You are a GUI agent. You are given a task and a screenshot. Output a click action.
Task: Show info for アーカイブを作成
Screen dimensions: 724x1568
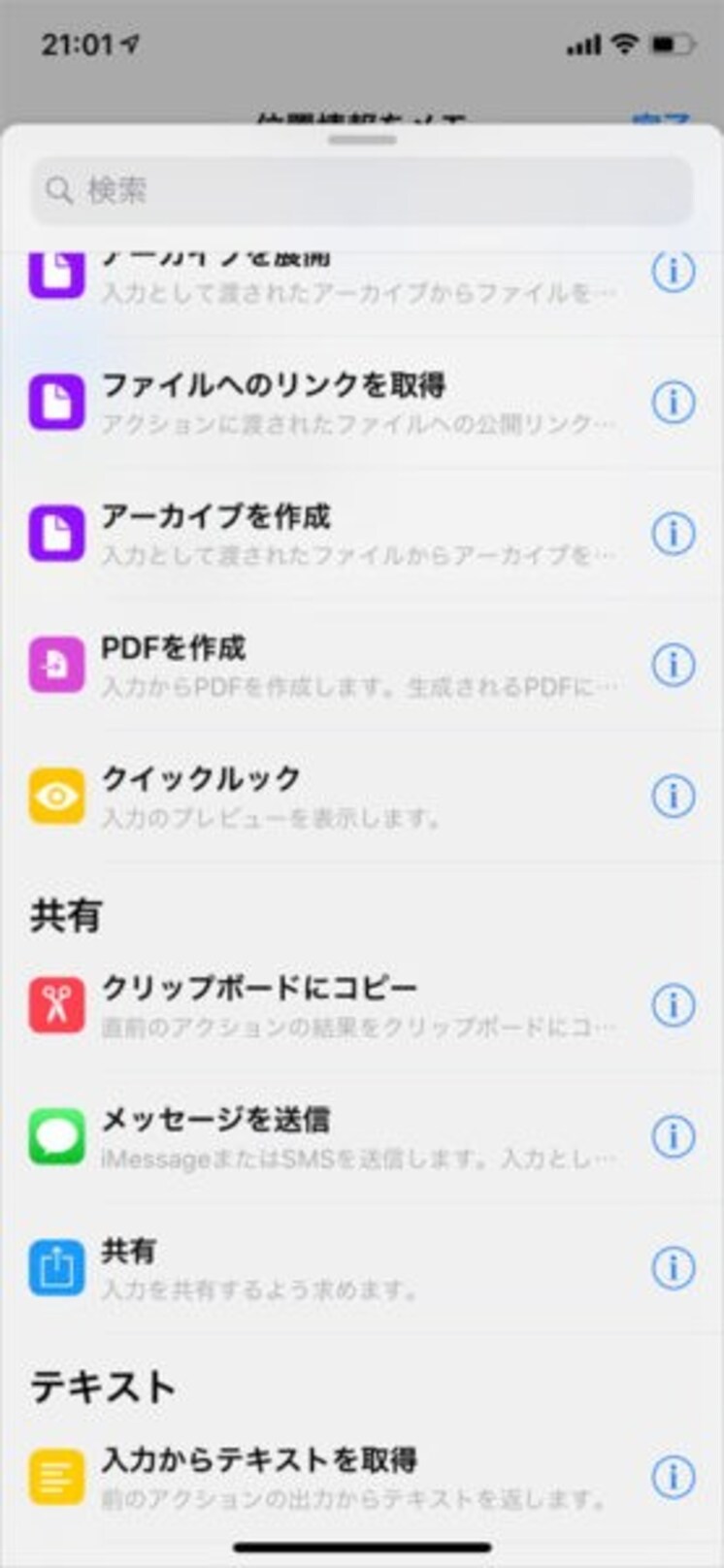(x=674, y=534)
